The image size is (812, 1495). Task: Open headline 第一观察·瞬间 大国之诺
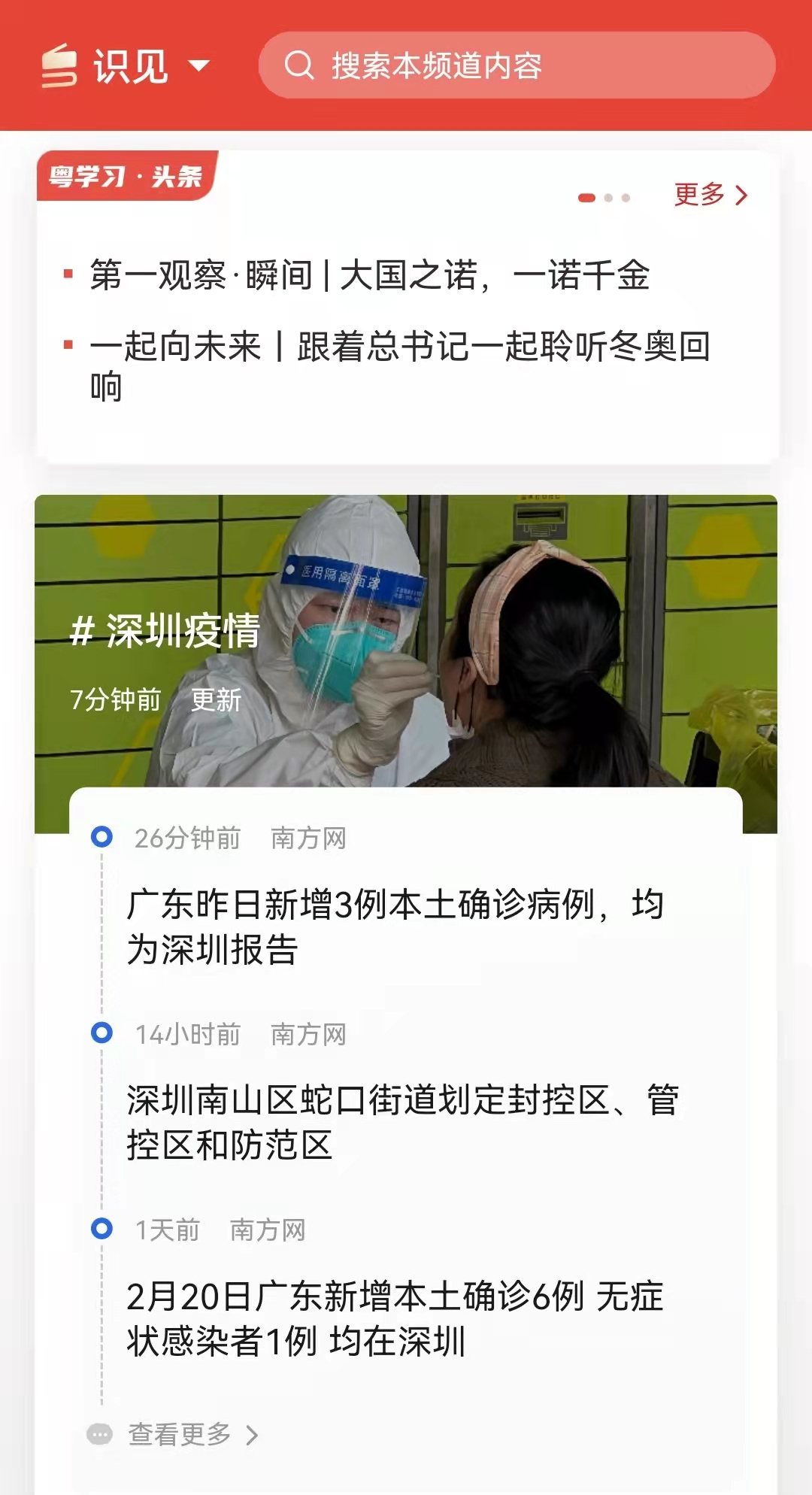(369, 275)
